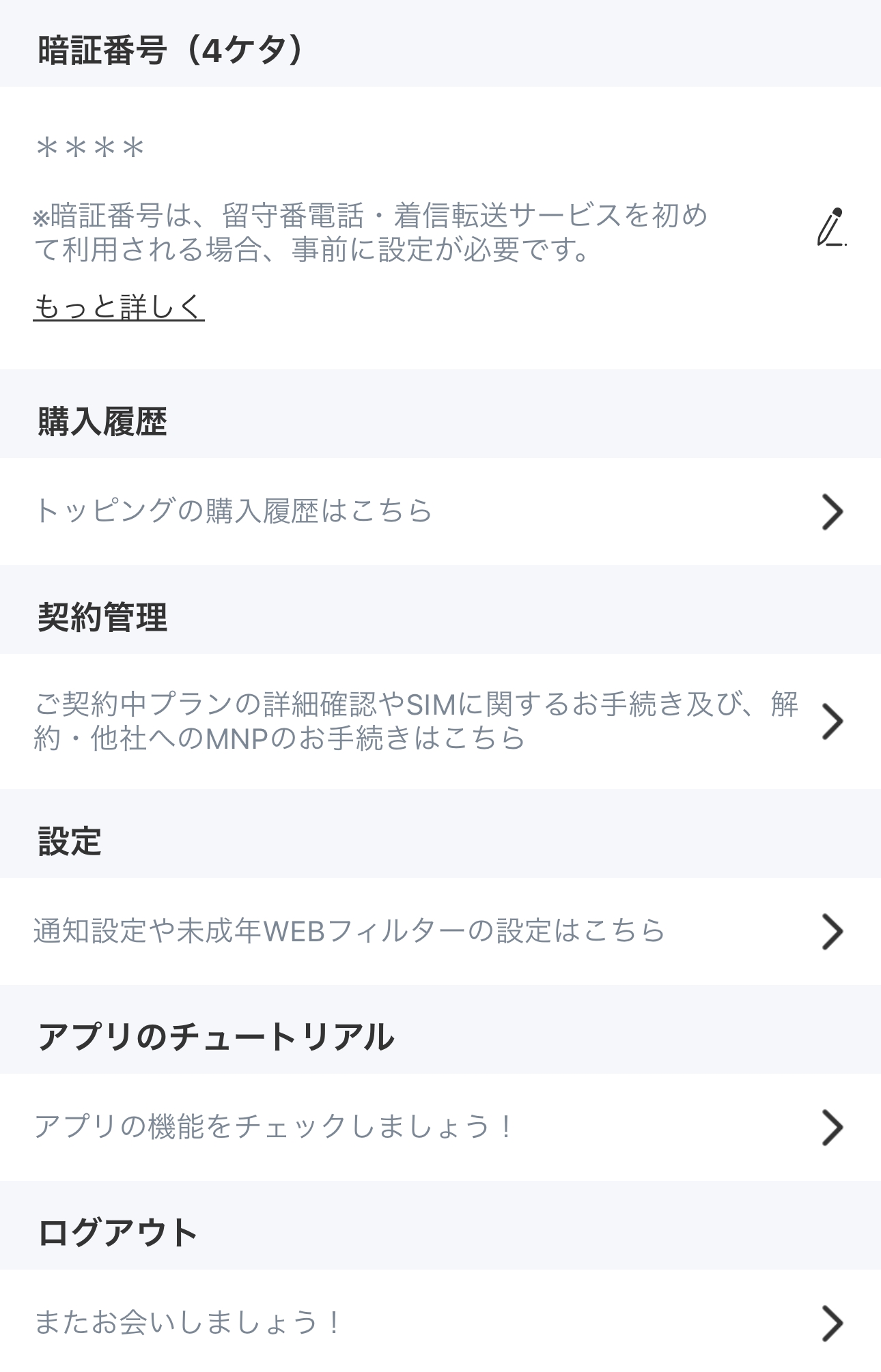The height and width of the screenshot is (1372, 881).
Task: Open the 契約管理 plan details and MNP row
Action: coord(440,721)
